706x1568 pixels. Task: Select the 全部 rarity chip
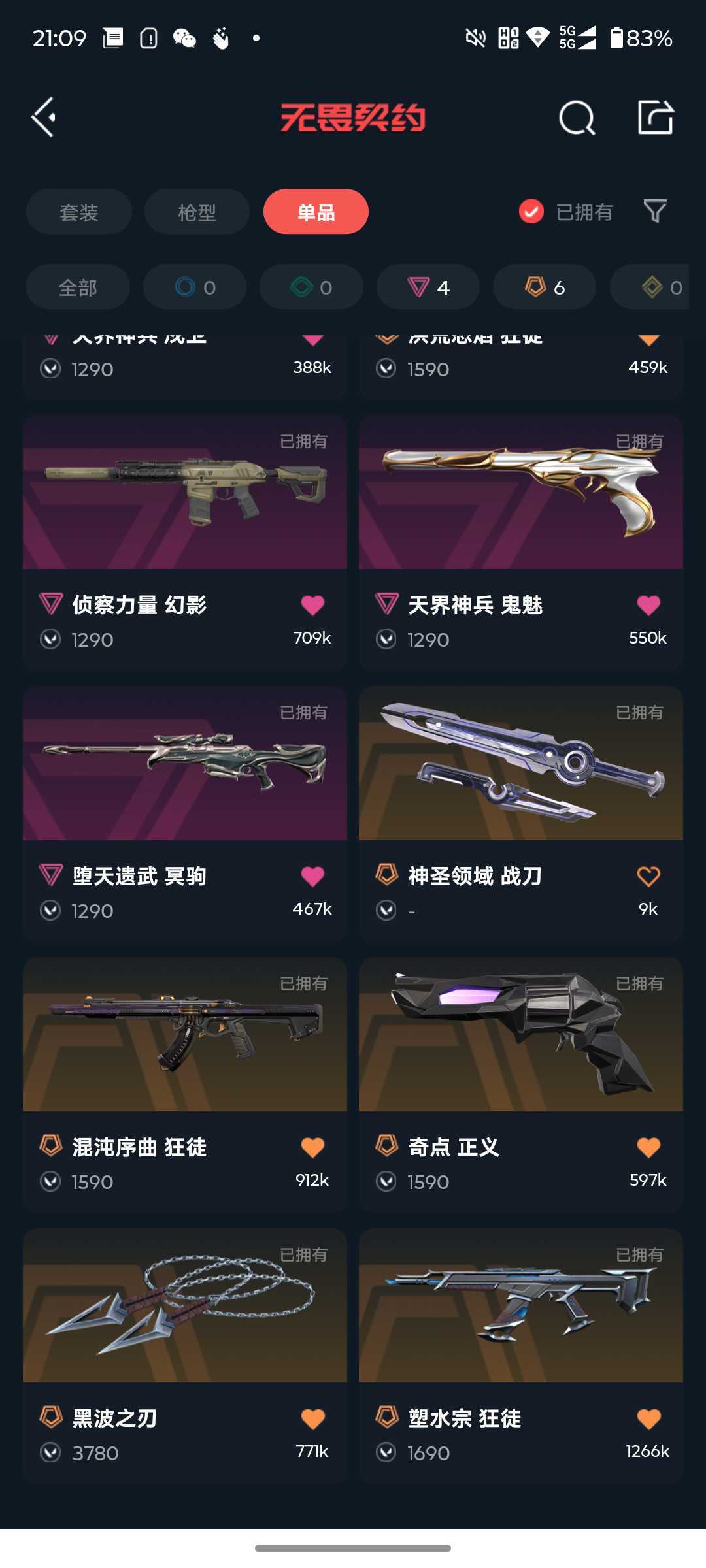click(x=78, y=287)
